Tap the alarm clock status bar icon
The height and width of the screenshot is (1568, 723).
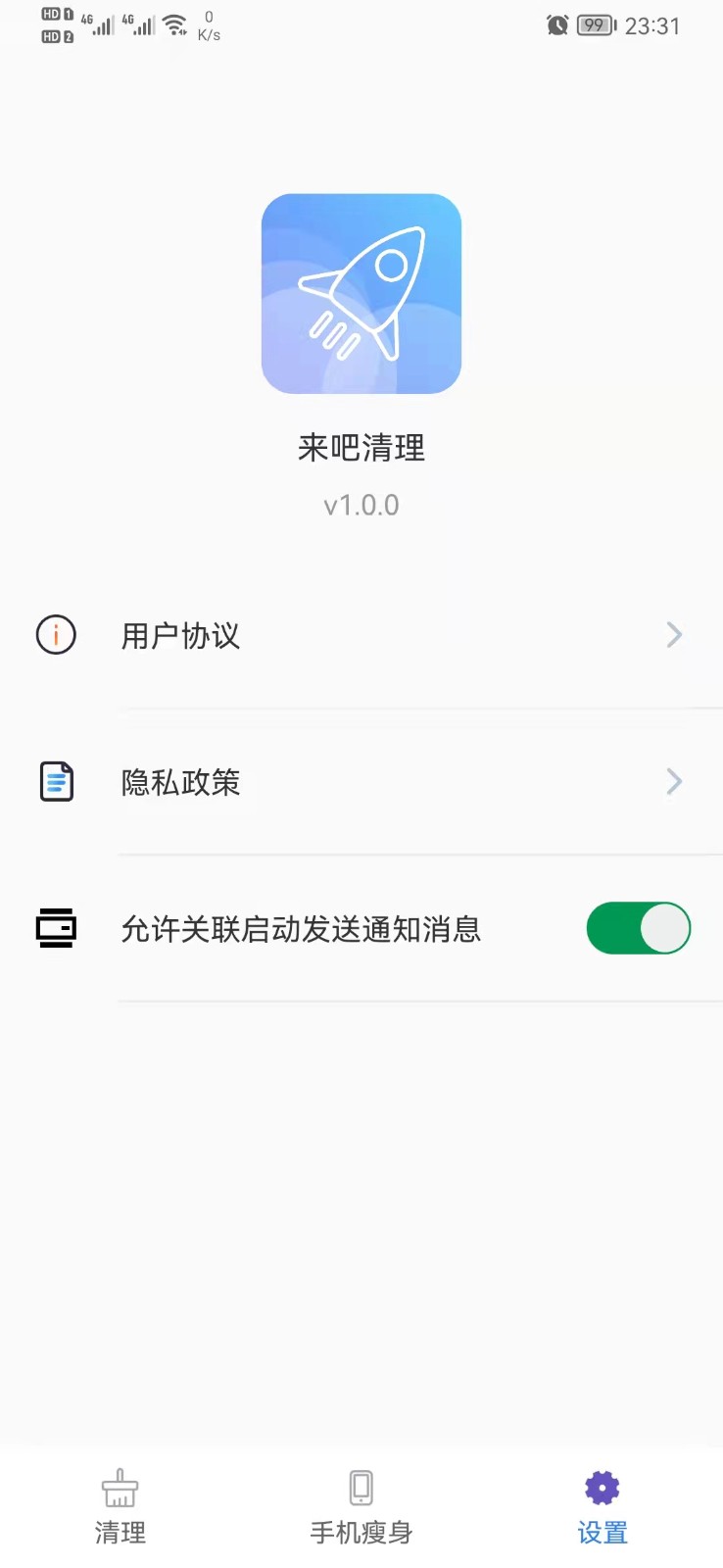555,25
